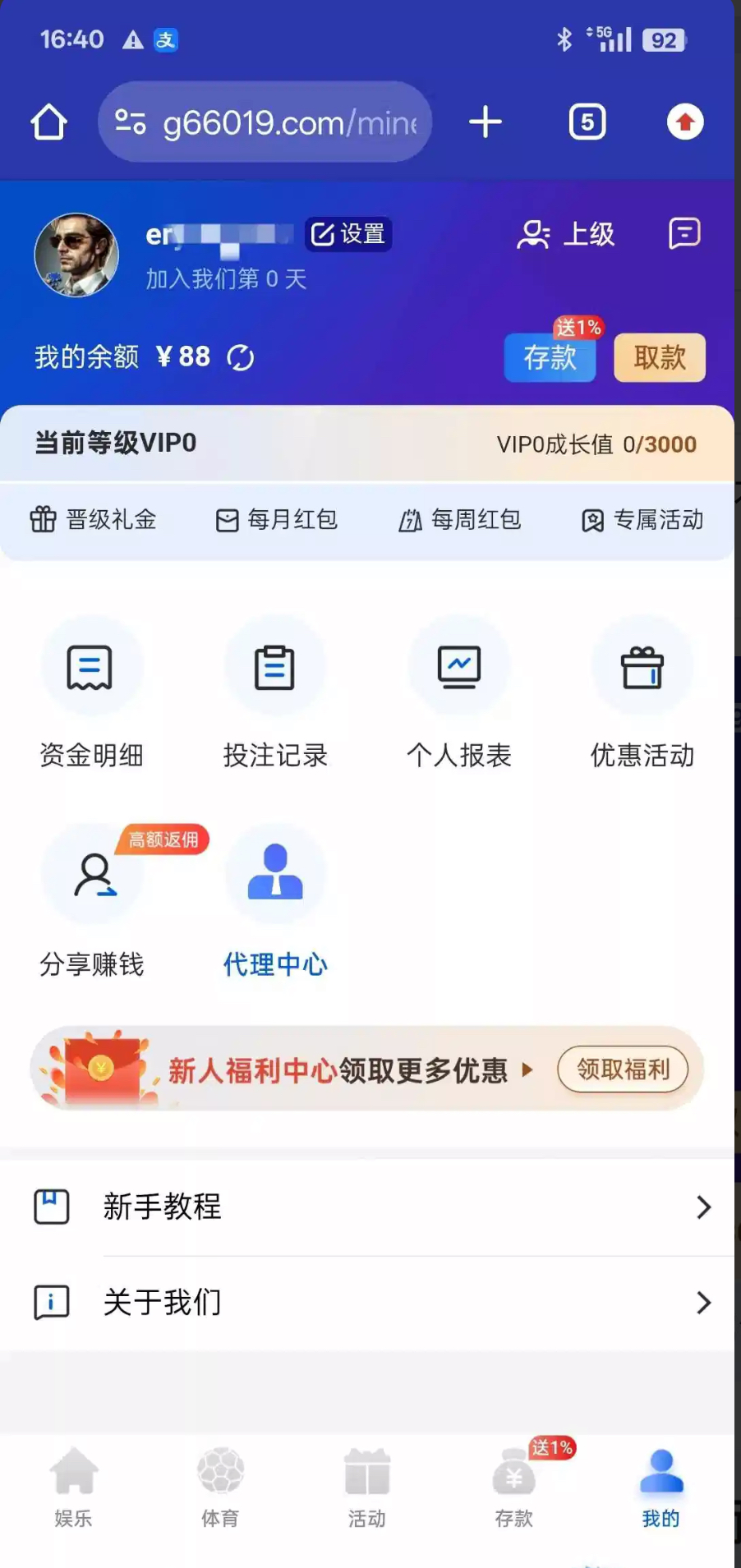
Task: Open the tab switcher showing 5 tabs
Action: 587,122
